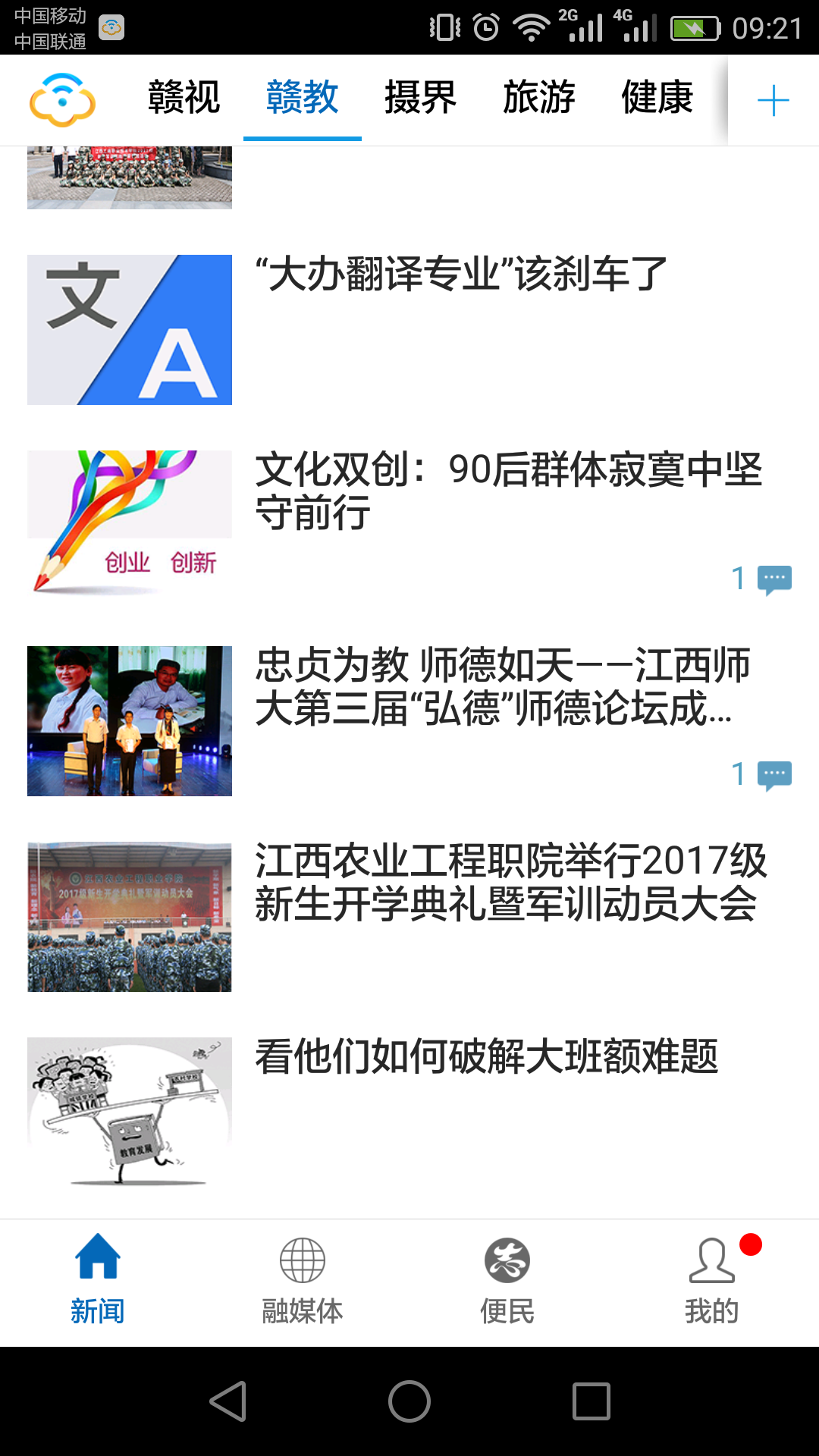Go to the 健康 channel tab

[x=657, y=98]
